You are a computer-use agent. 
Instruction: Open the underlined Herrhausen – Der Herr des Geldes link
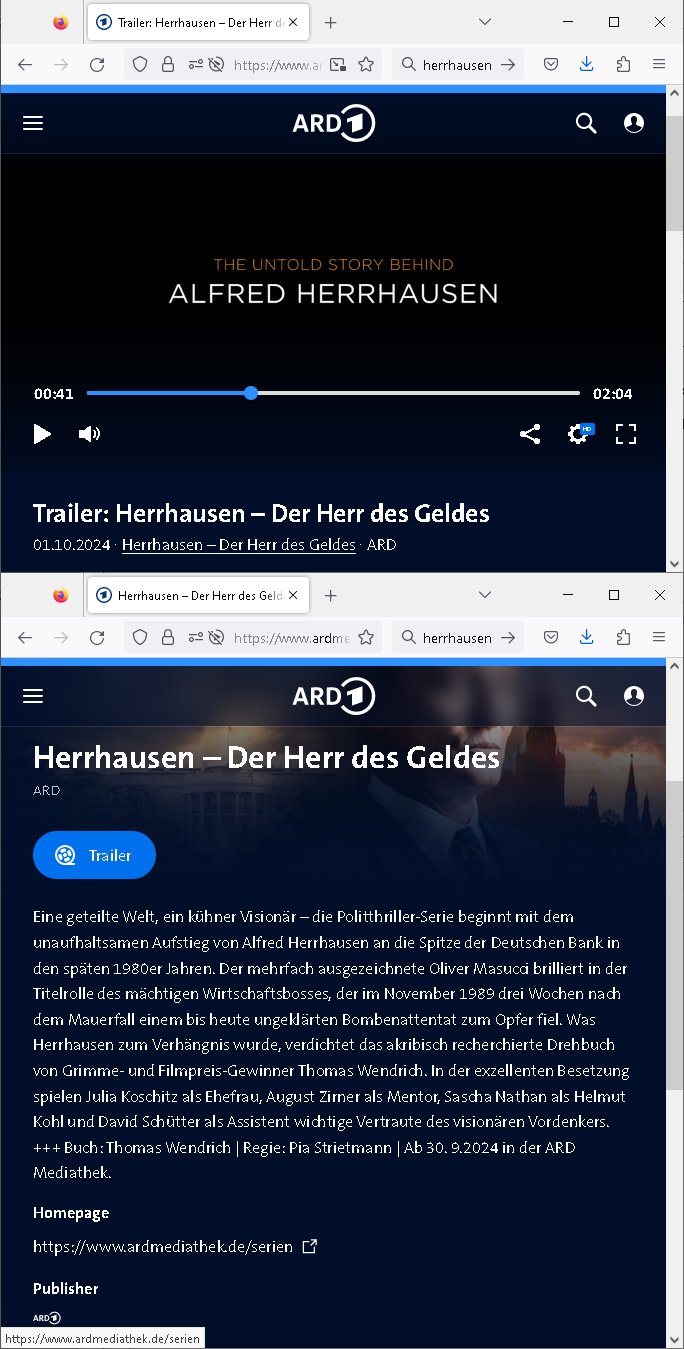[238, 545]
